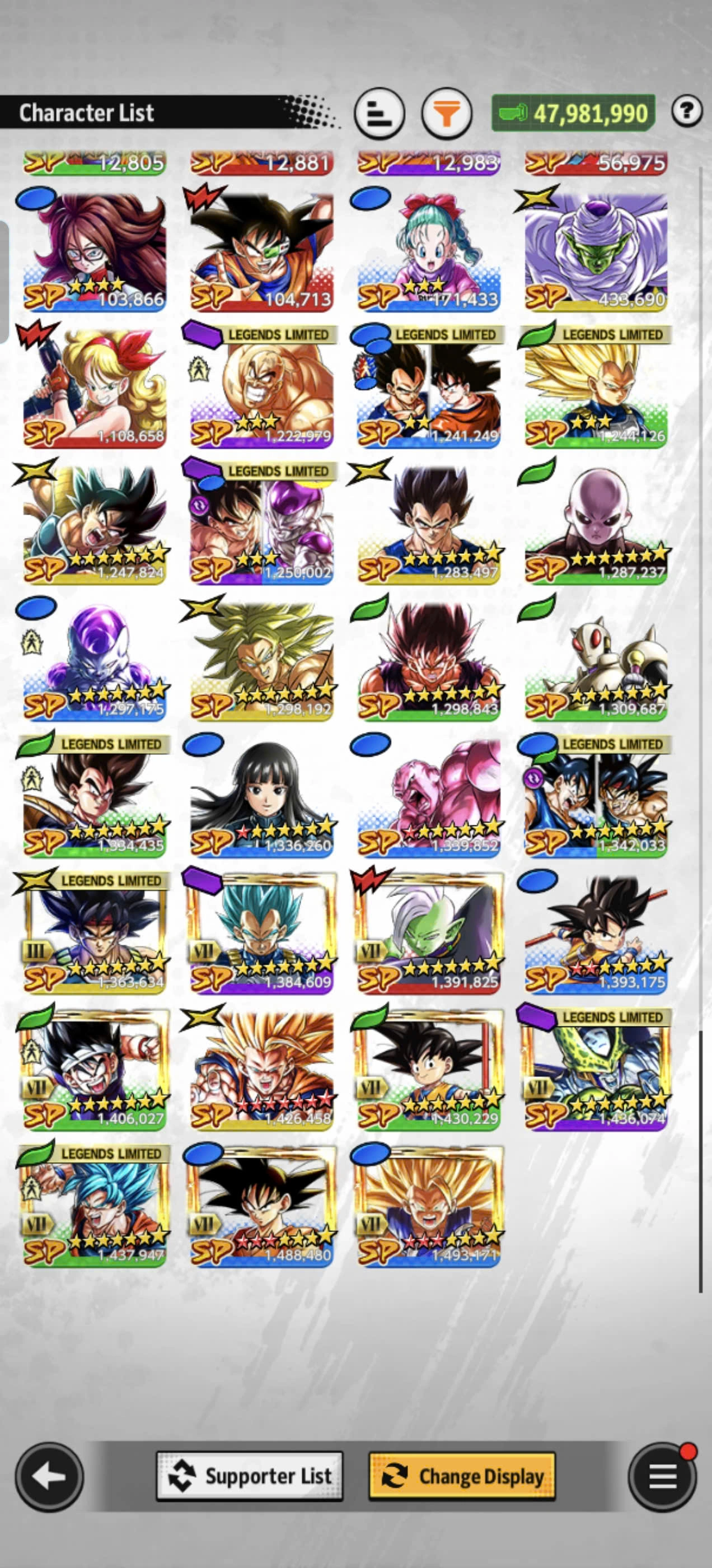The height and width of the screenshot is (1568, 712).
Task: Open the orange filter funnel
Action: click(x=447, y=113)
